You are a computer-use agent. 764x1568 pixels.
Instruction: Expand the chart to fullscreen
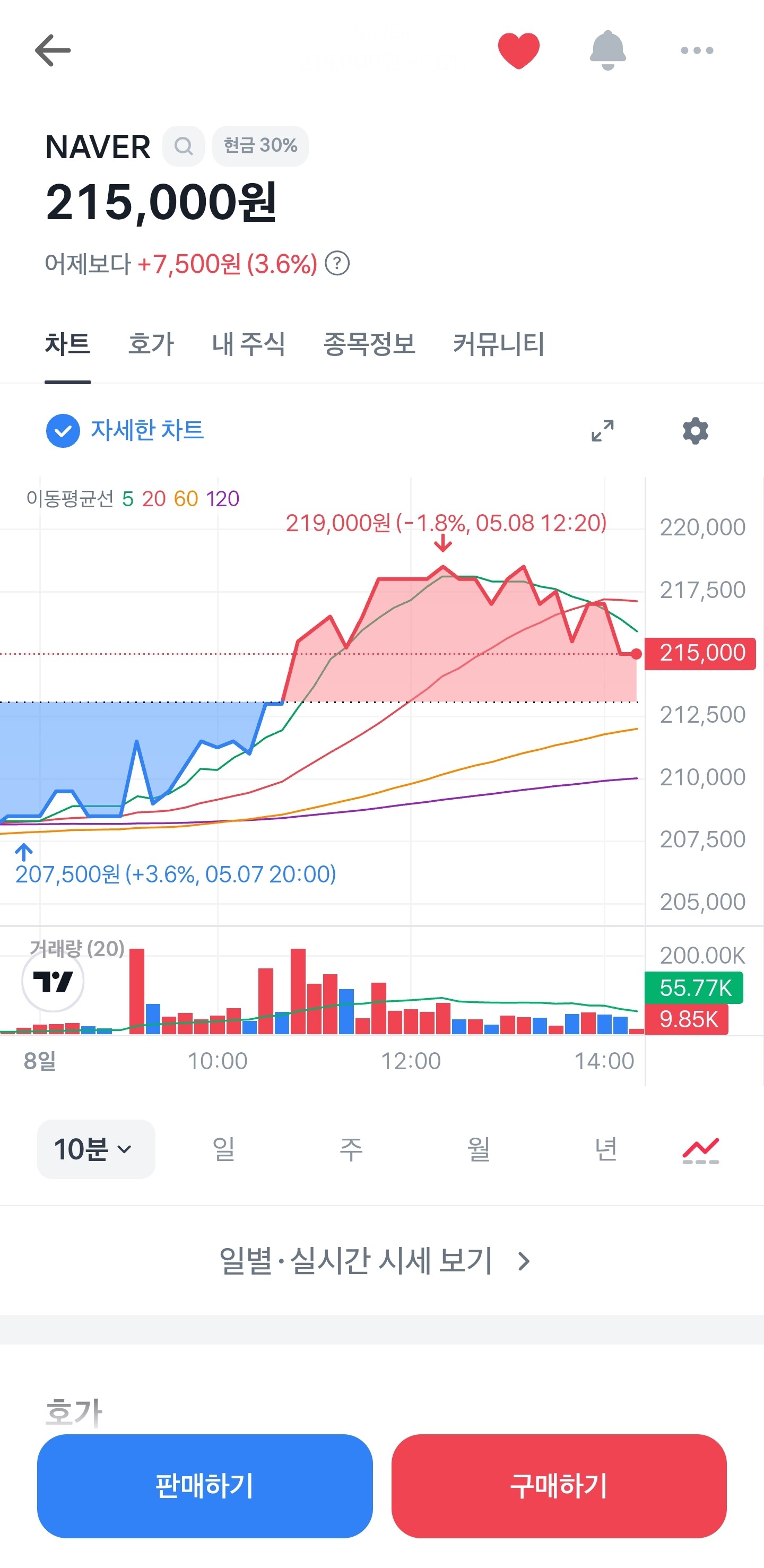pyautogui.click(x=603, y=431)
